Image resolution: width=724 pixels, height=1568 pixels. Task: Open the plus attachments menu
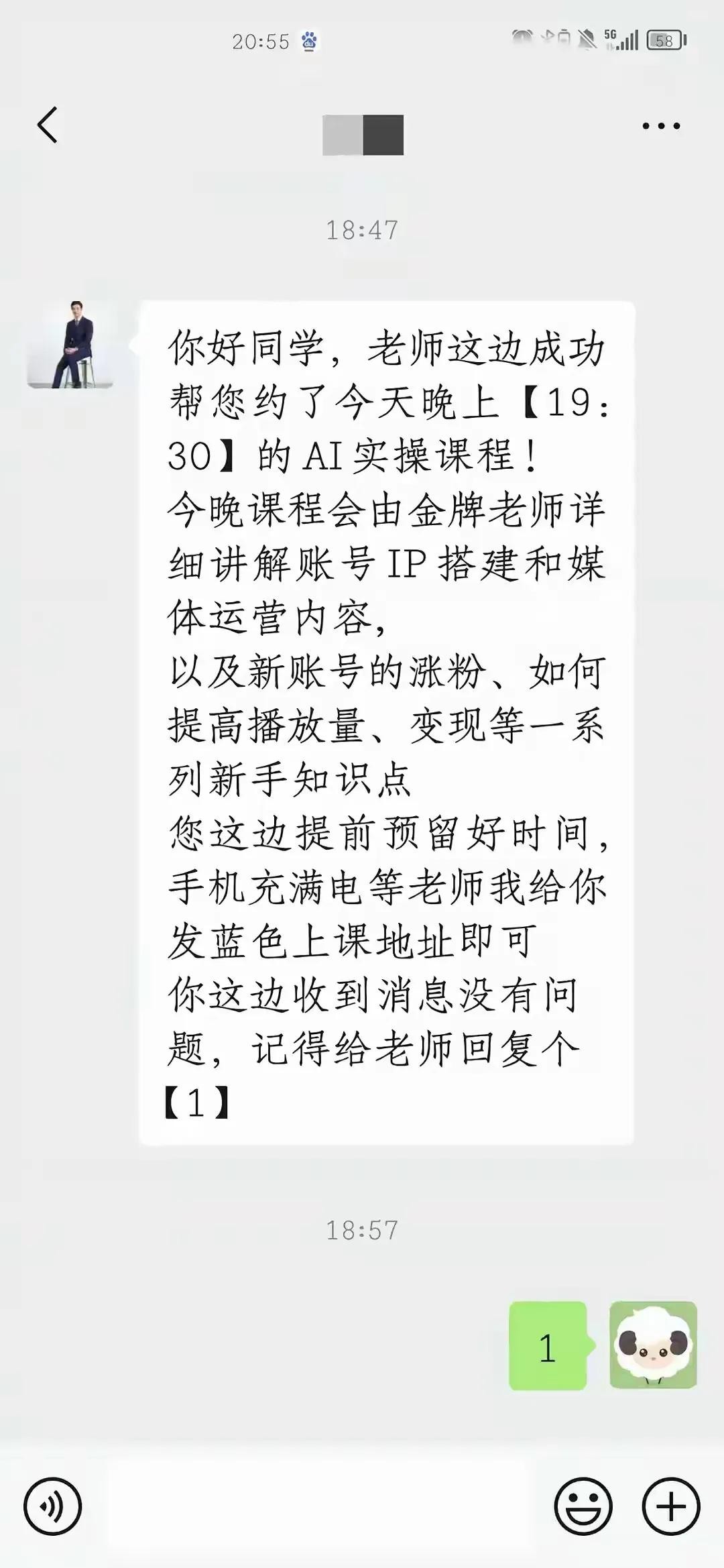point(671,1506)
